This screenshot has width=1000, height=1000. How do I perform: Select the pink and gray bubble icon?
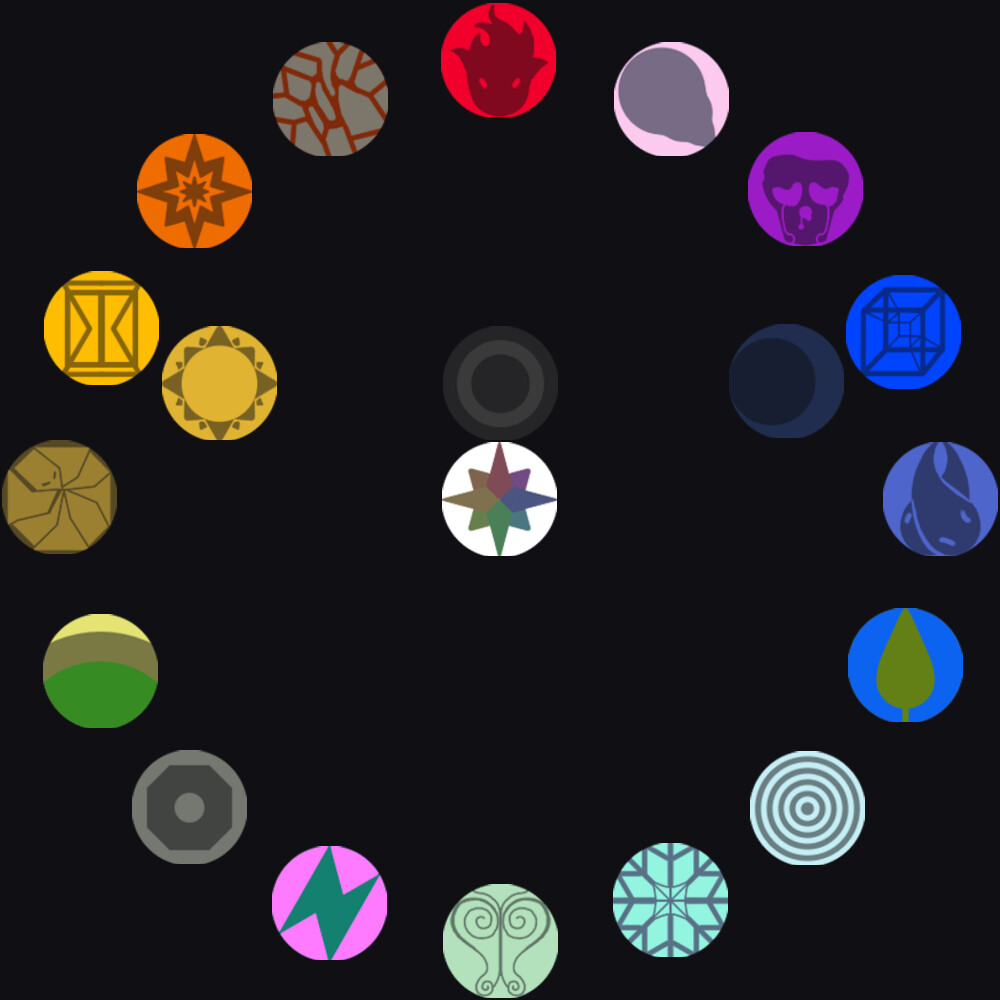tap(671, 99)
